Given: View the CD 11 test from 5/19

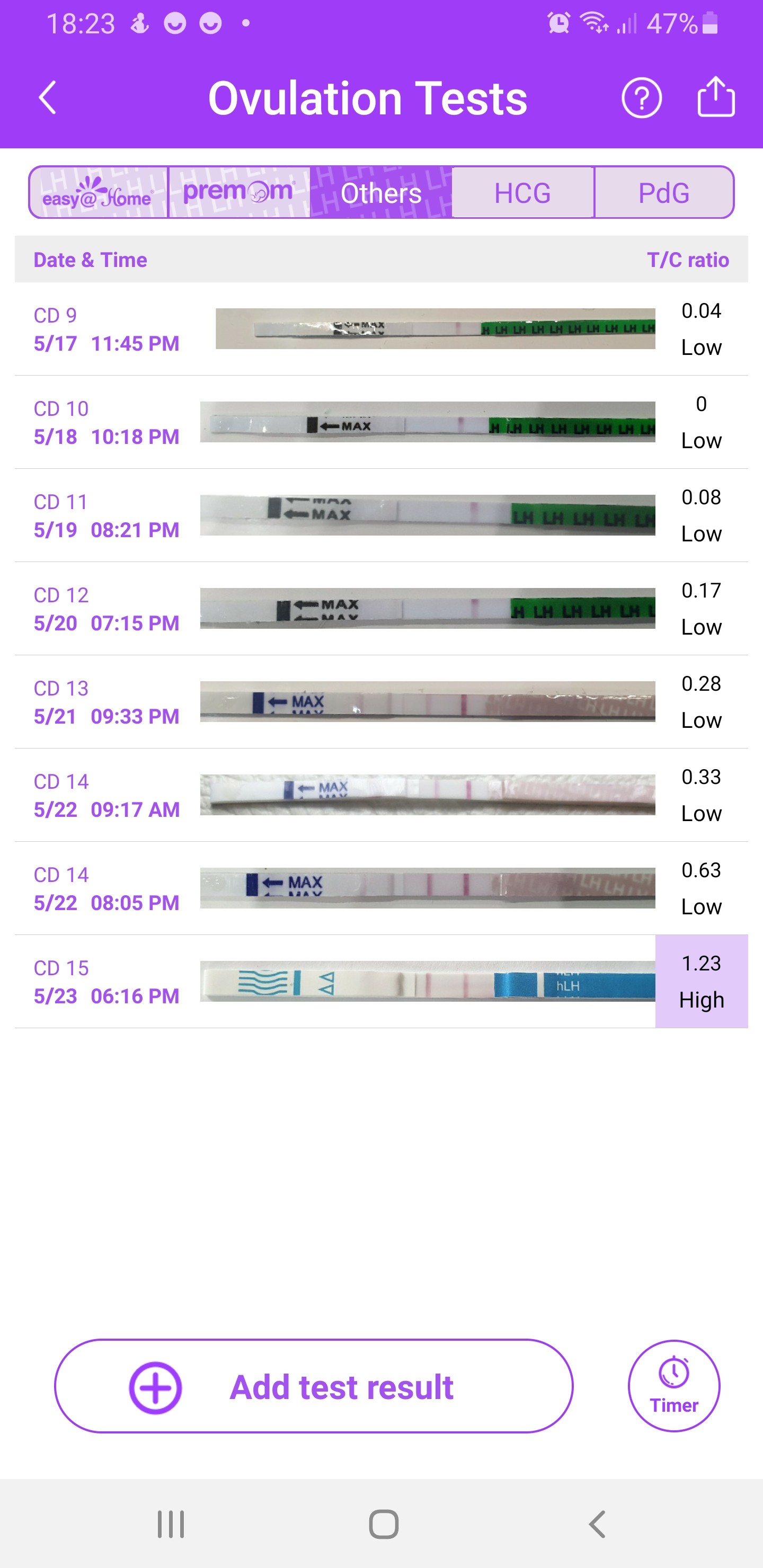Looking at the screenshot, I should click(381, 515).
